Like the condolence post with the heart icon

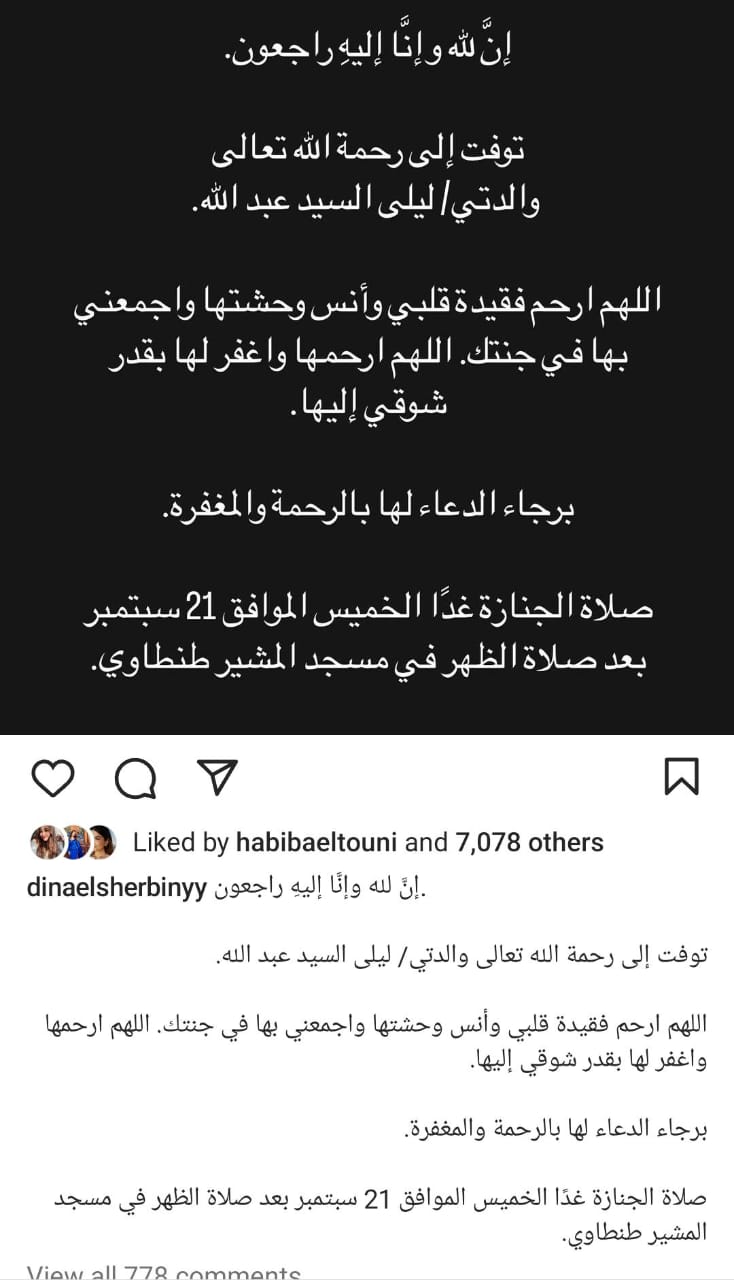pyautogui.click(x=54, y=777)
